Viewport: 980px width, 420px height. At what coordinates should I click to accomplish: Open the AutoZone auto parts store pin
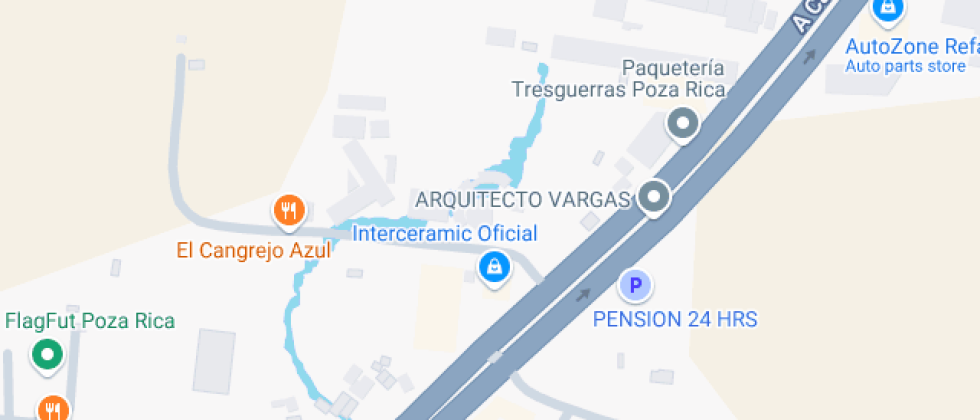[888, 9]
